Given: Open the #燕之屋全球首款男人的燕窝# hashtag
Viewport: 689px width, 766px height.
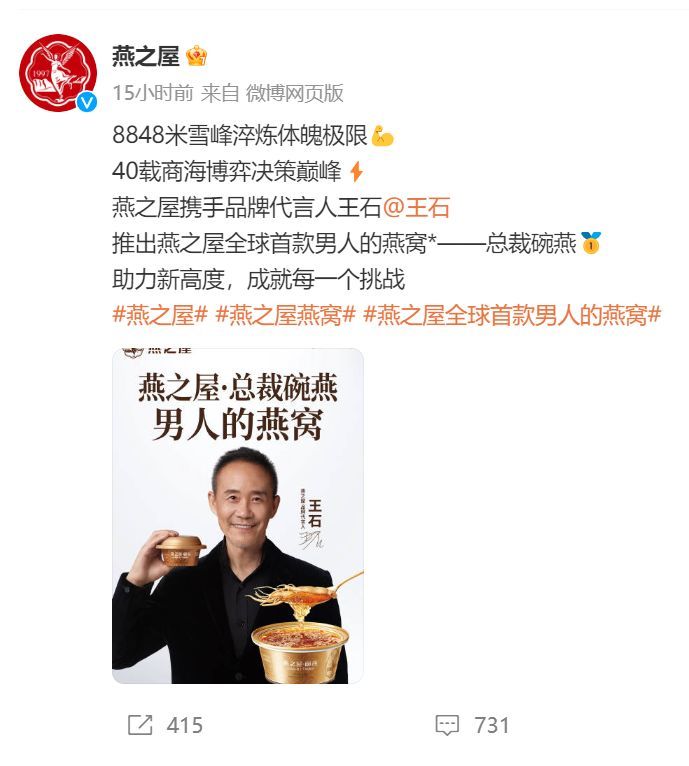Looking at the screenshot, I should [x=512, y=315].
